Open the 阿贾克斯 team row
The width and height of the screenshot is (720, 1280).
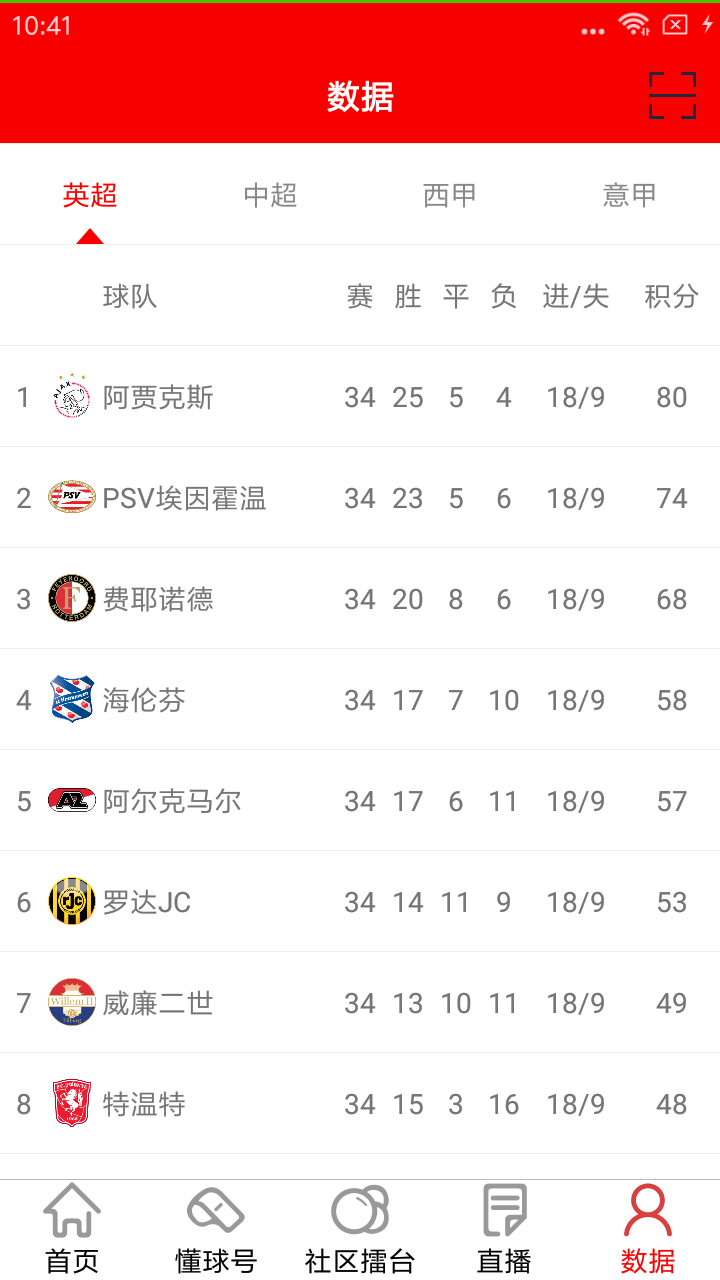360,397
